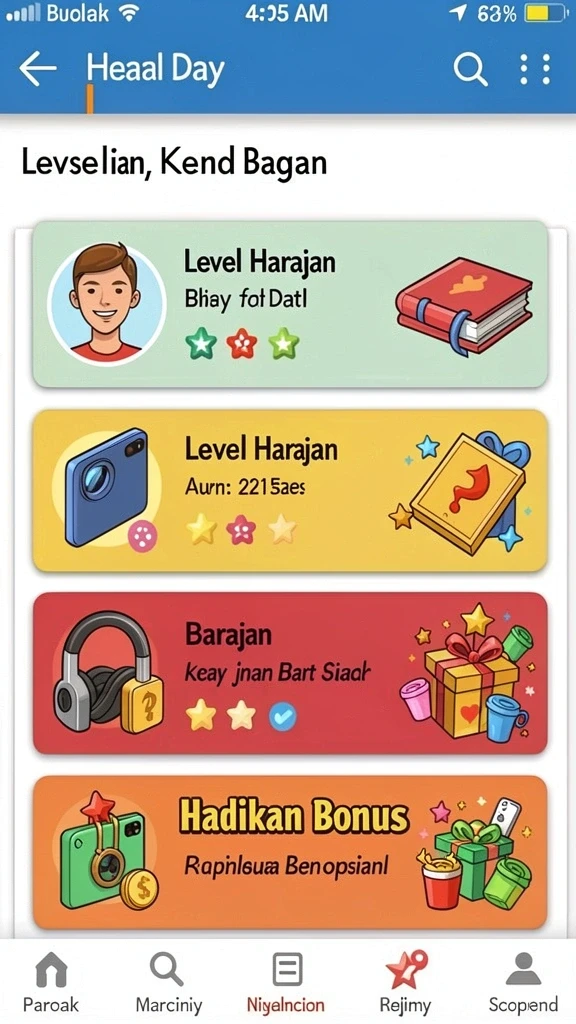Open the Level Harajan card with the avatar

click(290, 304)
